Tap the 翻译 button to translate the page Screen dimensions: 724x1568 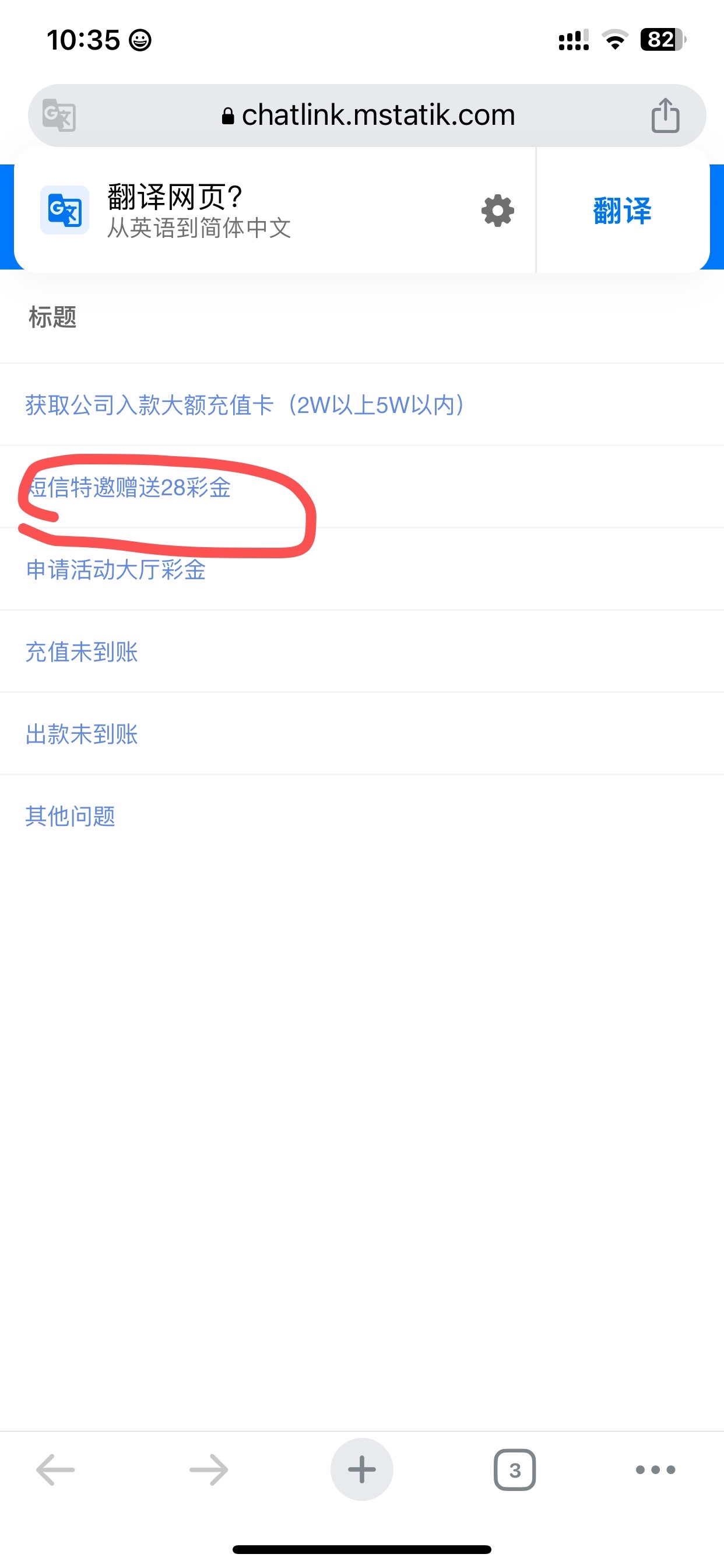[x=622, y=211]
